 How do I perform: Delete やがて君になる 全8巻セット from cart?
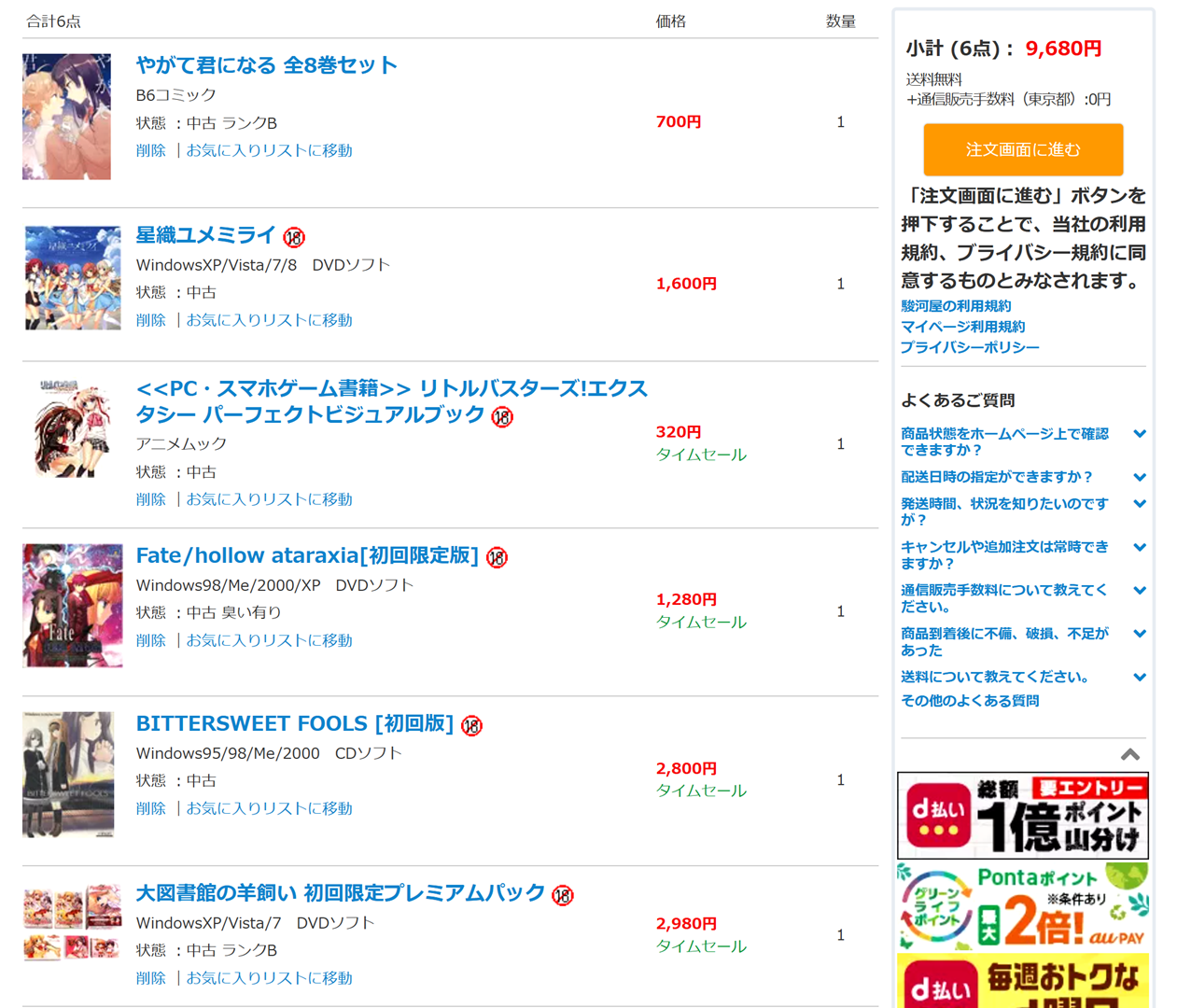coord(150,150)
